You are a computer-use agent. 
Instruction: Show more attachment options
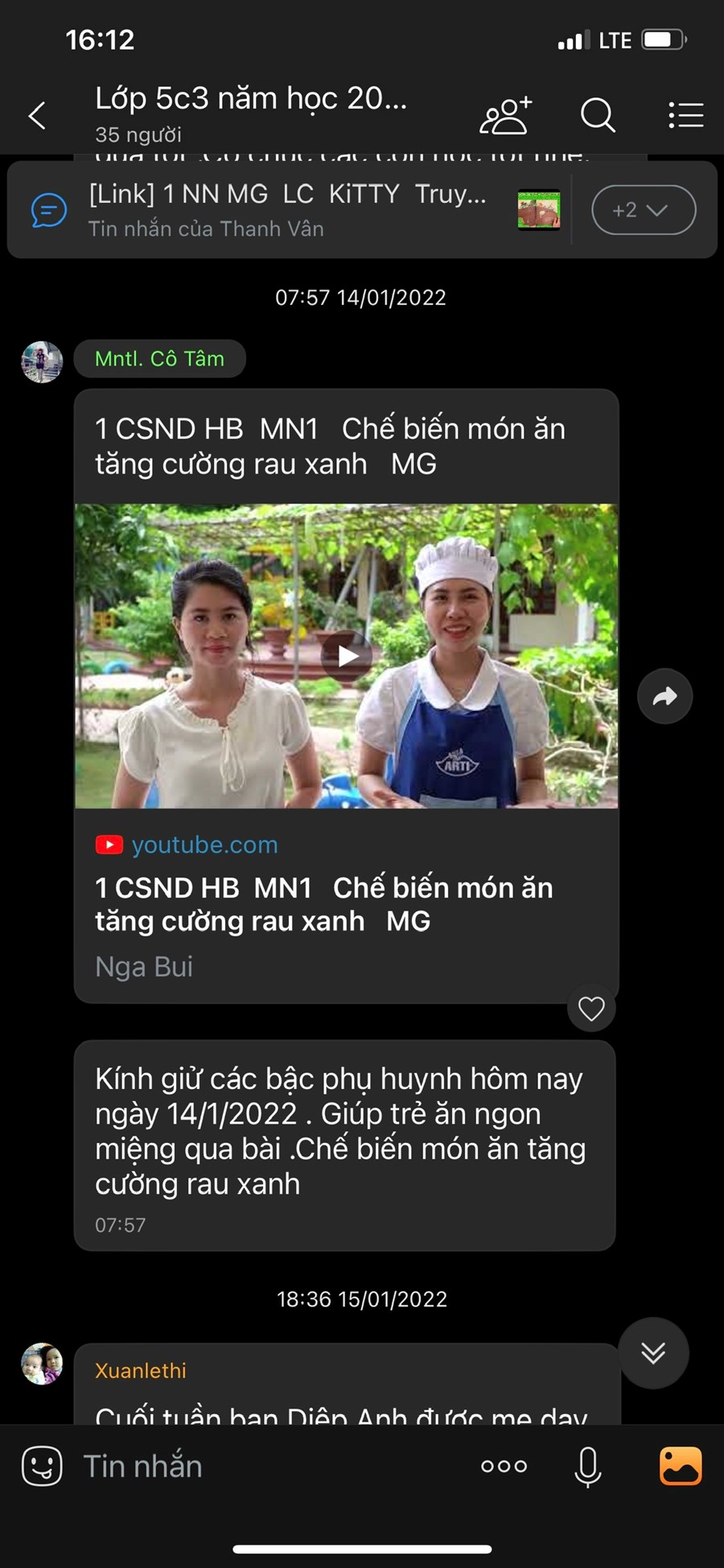[x=504, y=1466]
